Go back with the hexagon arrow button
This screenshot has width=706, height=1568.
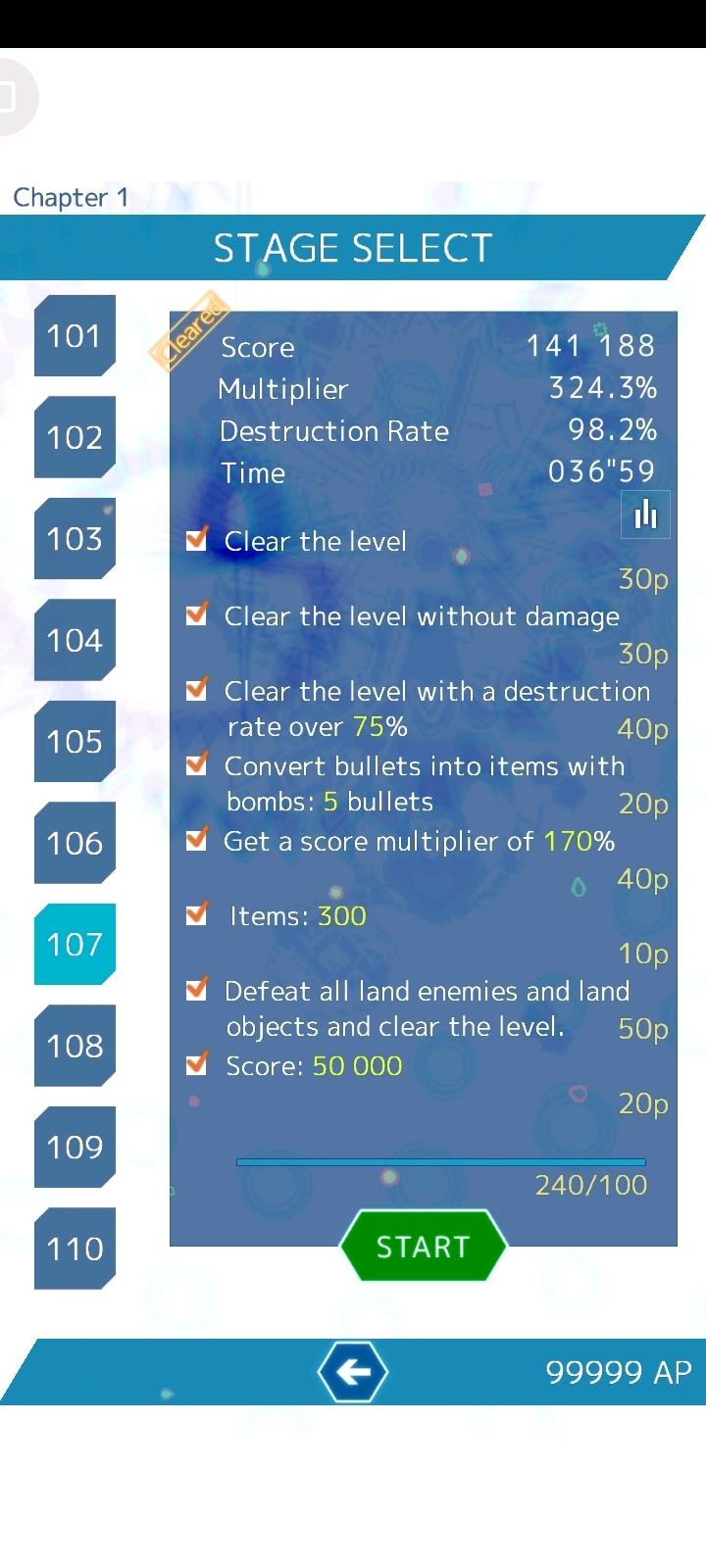pos(353,1372)
